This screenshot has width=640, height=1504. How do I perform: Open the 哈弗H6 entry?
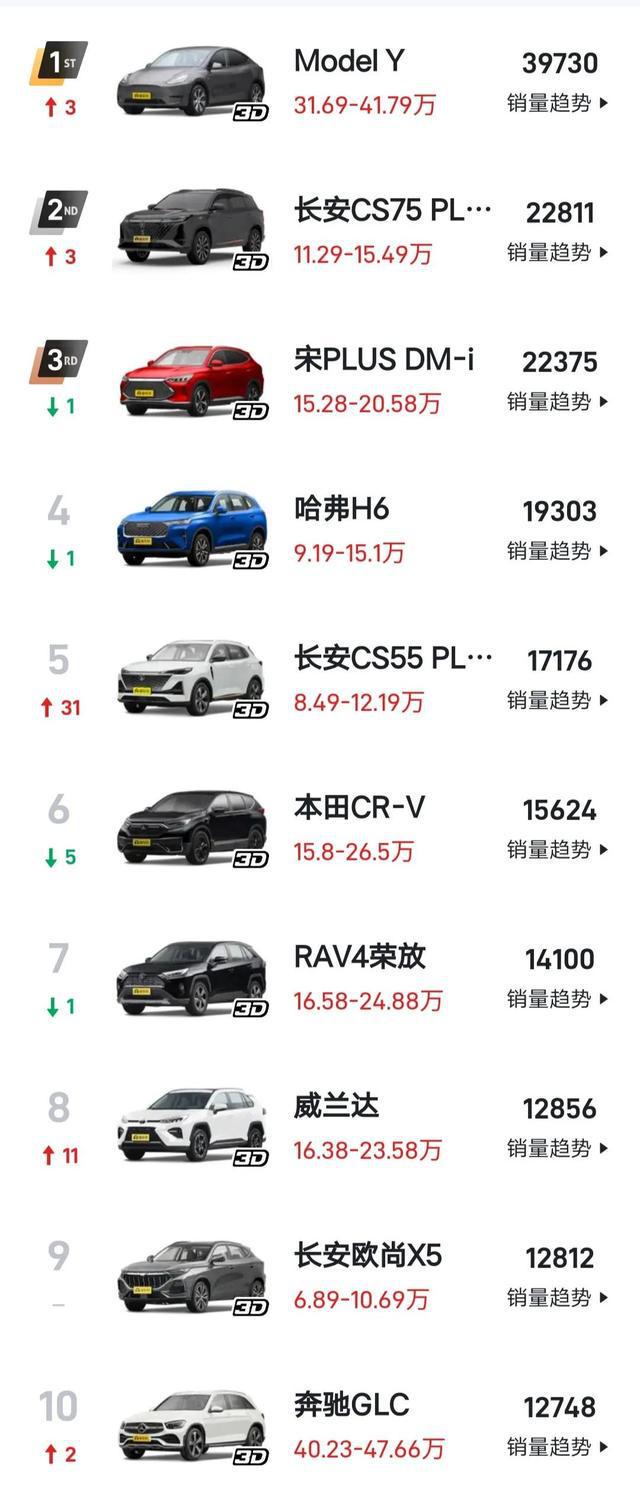click(341, 510)
